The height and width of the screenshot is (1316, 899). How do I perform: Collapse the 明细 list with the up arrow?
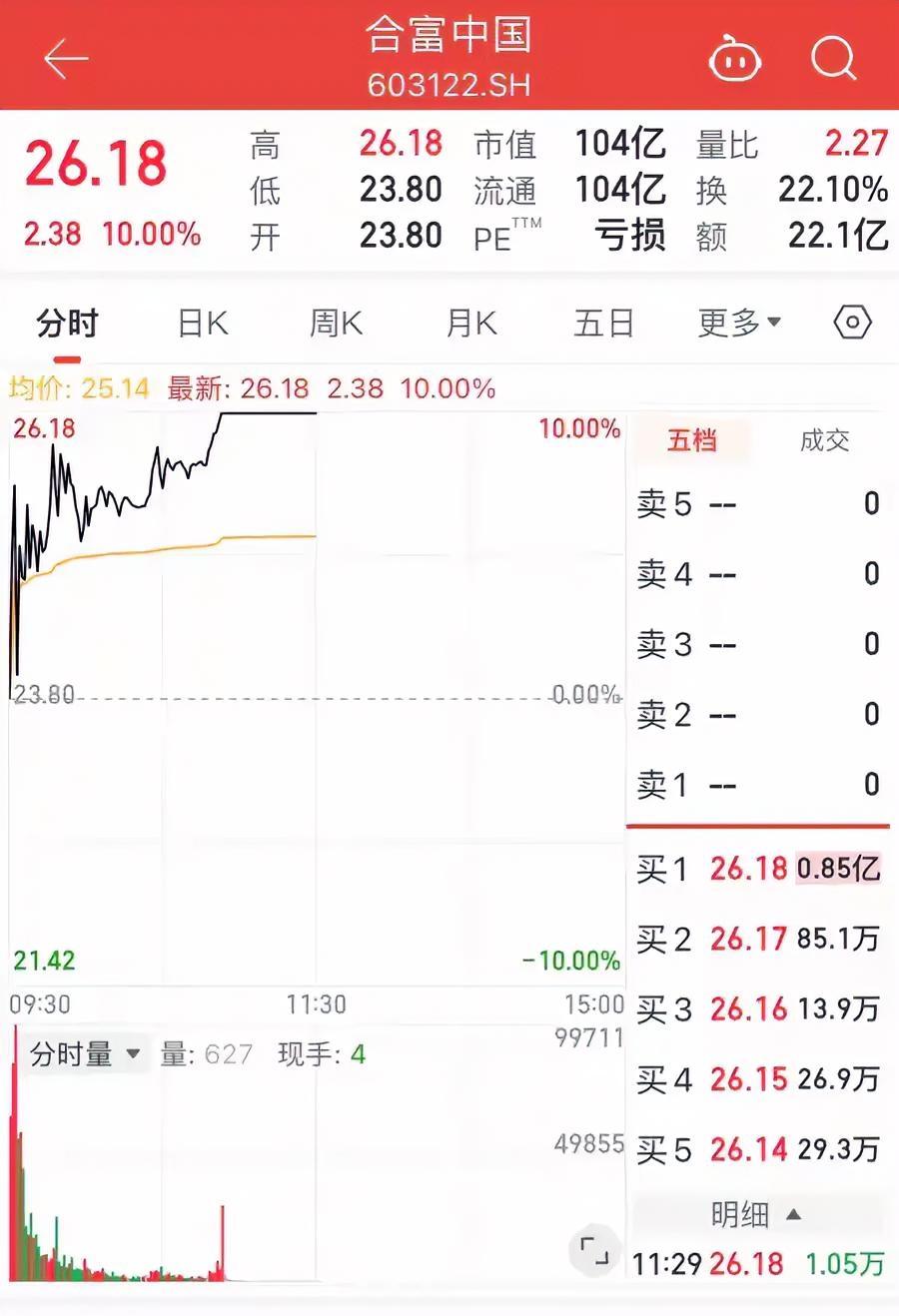click(794, 1213)
